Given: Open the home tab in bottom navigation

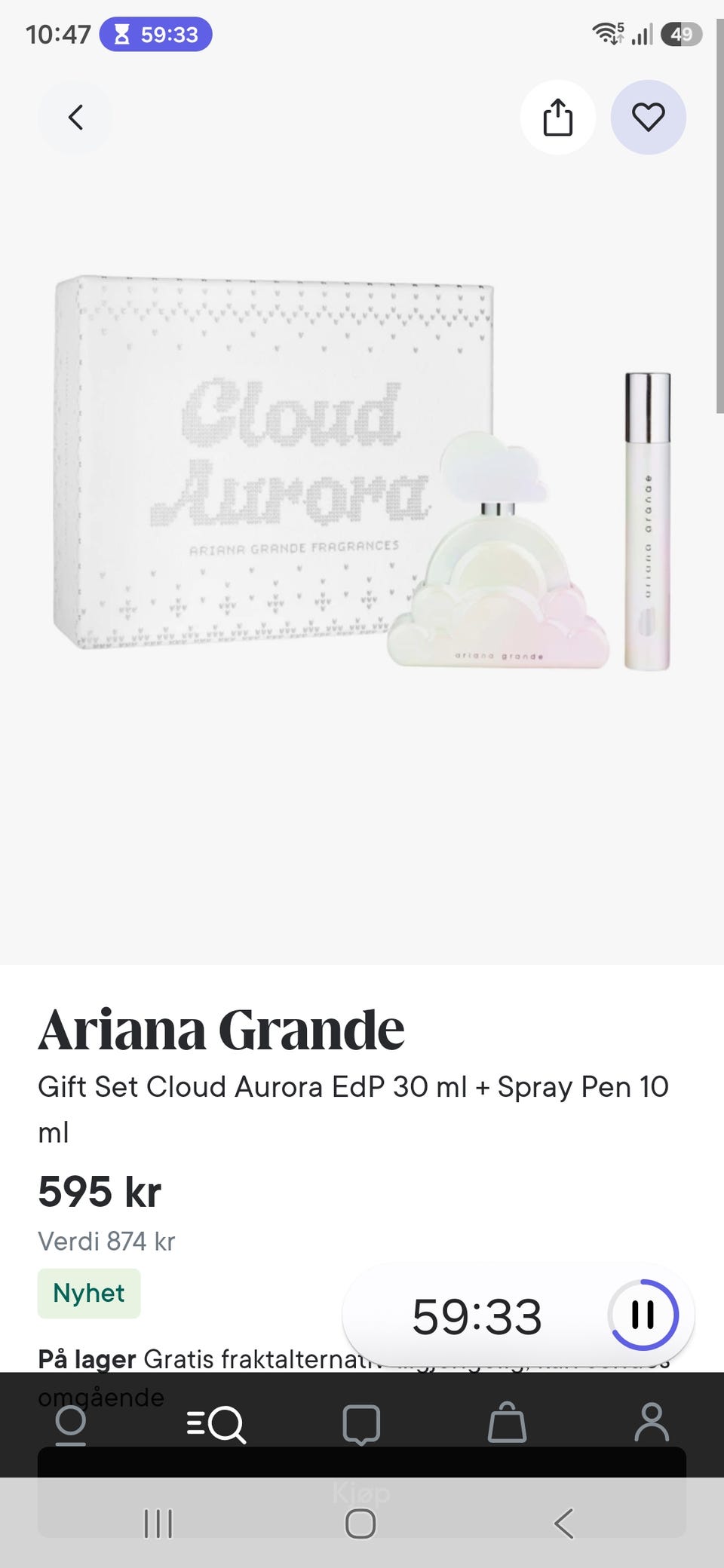Looking at the screenshot, I should click(71, 1424).
